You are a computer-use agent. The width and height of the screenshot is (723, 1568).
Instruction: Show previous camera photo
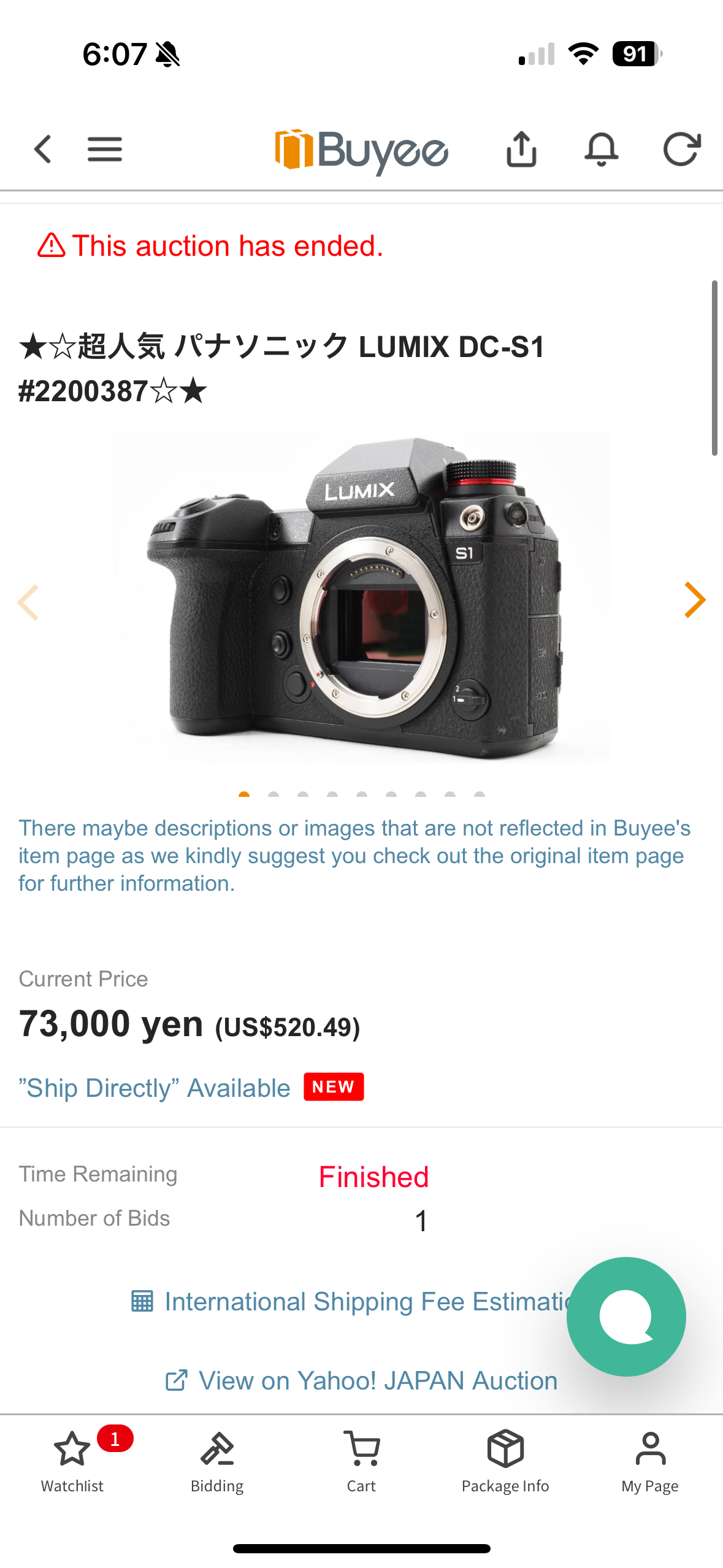[x=28, y=602]
